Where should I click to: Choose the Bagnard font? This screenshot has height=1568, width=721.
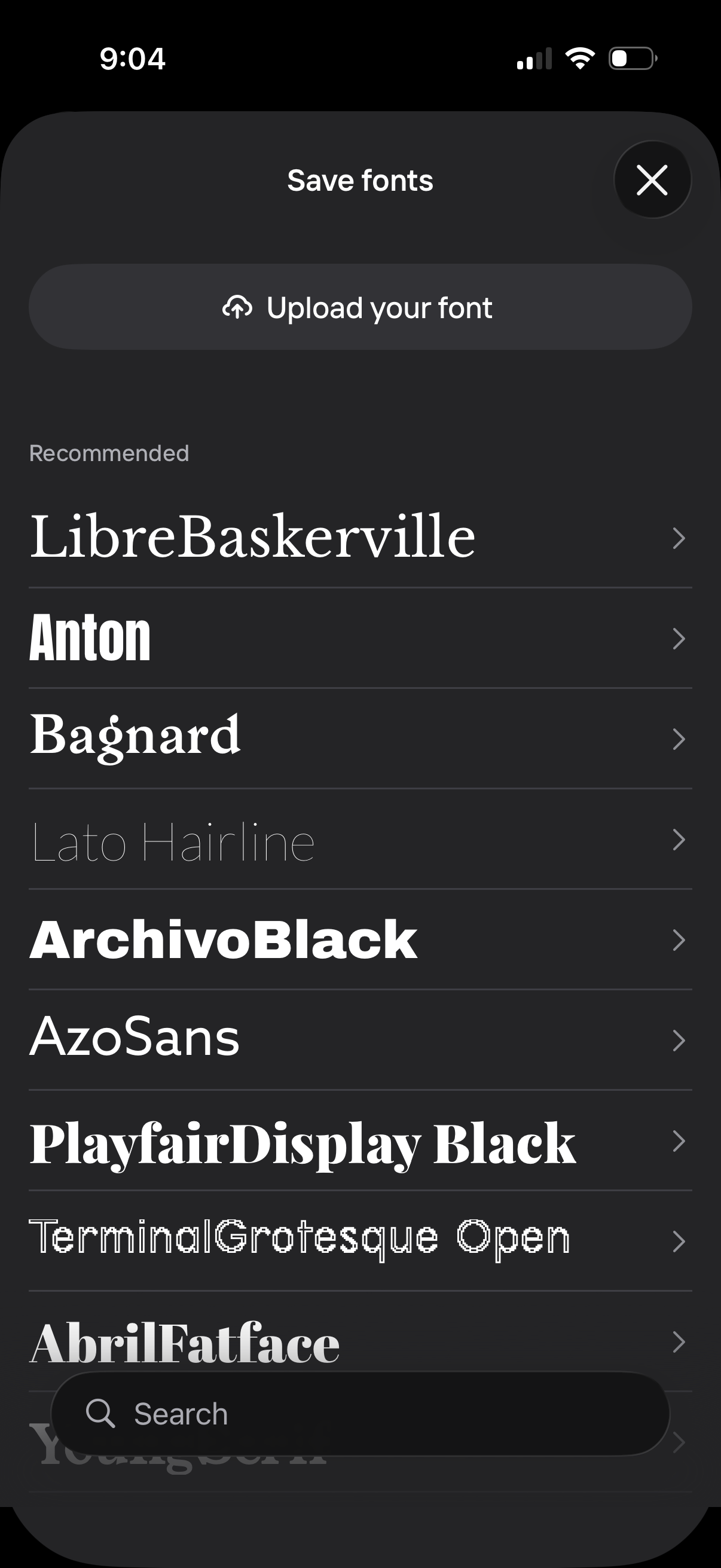pos(360,739)
